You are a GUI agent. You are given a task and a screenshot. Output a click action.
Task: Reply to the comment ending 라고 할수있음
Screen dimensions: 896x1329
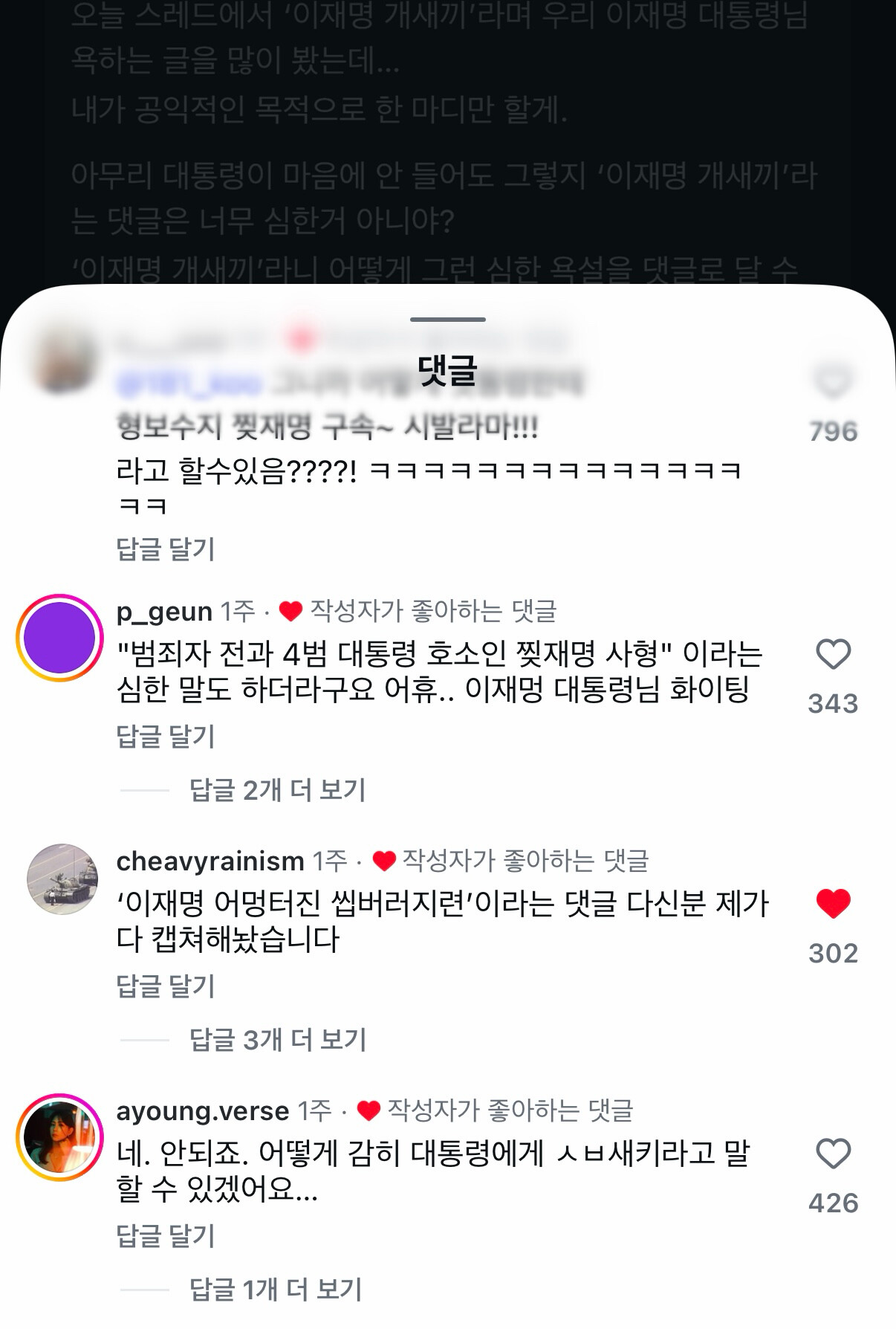tap(166, 549)
